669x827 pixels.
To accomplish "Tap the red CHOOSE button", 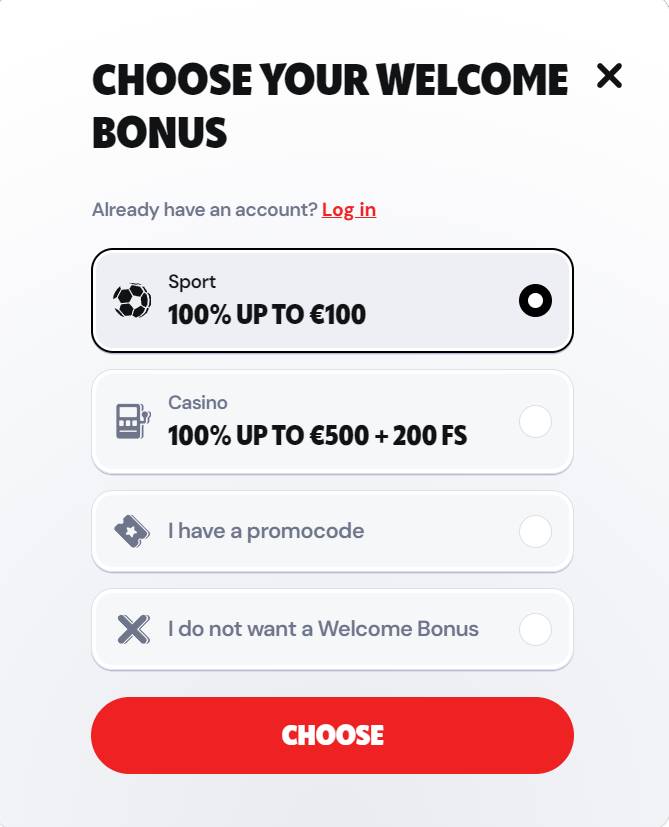I will click(332, 735).
